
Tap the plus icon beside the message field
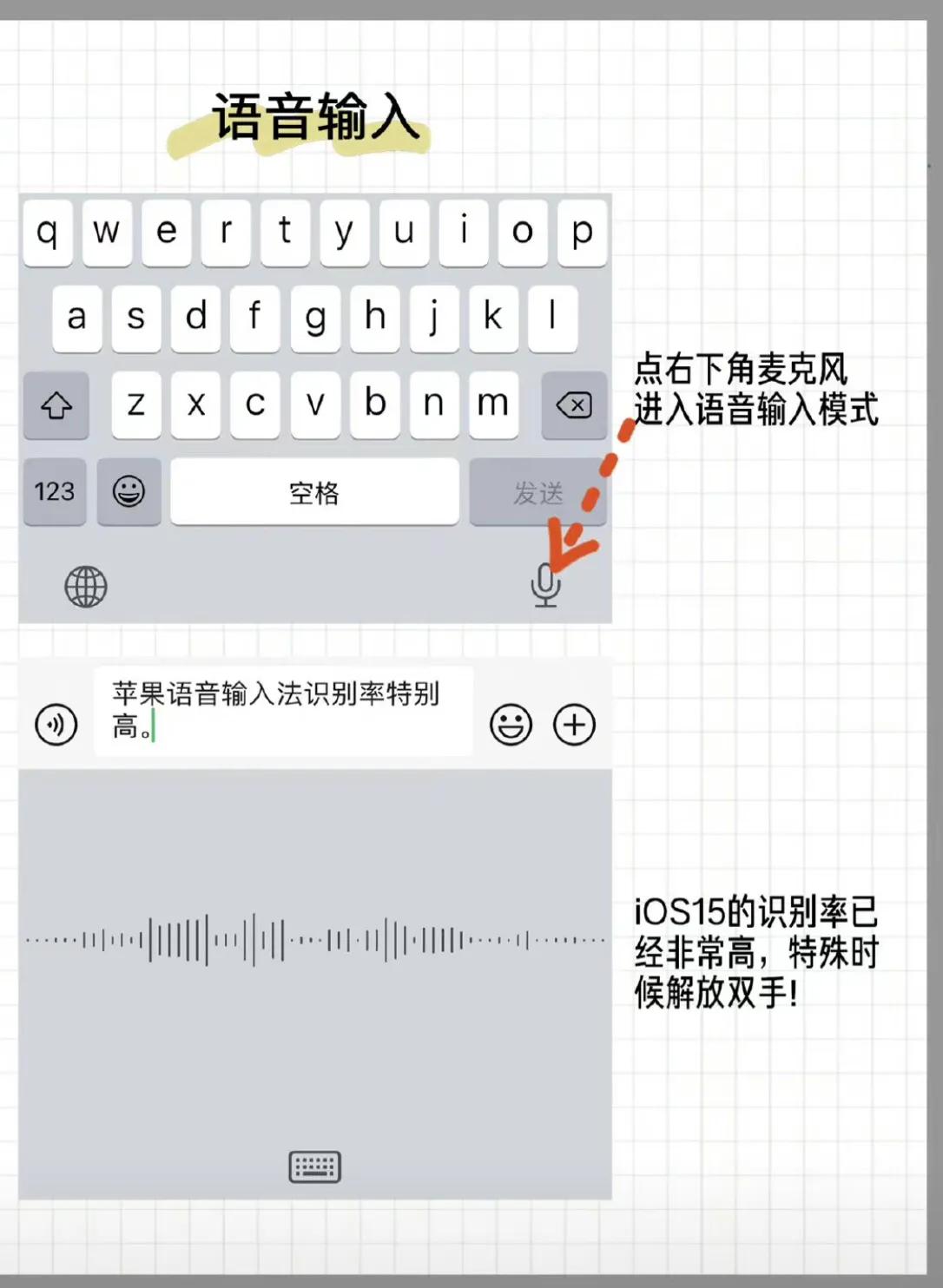pos(572,723)
